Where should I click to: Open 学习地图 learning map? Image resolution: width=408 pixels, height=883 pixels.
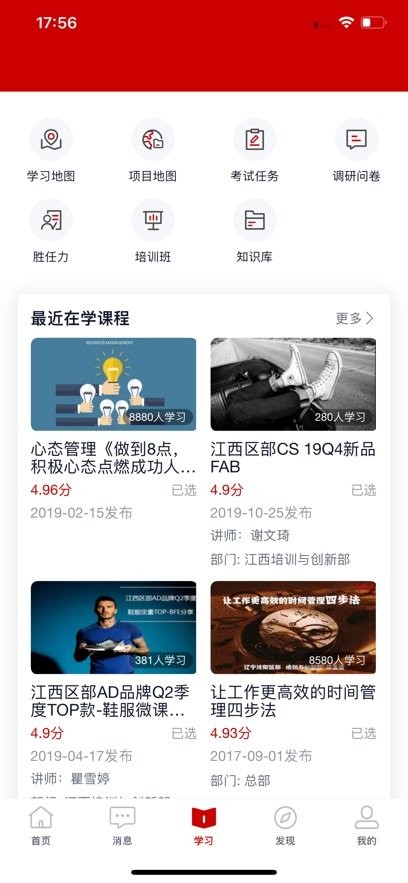click(x=51, y=151)
